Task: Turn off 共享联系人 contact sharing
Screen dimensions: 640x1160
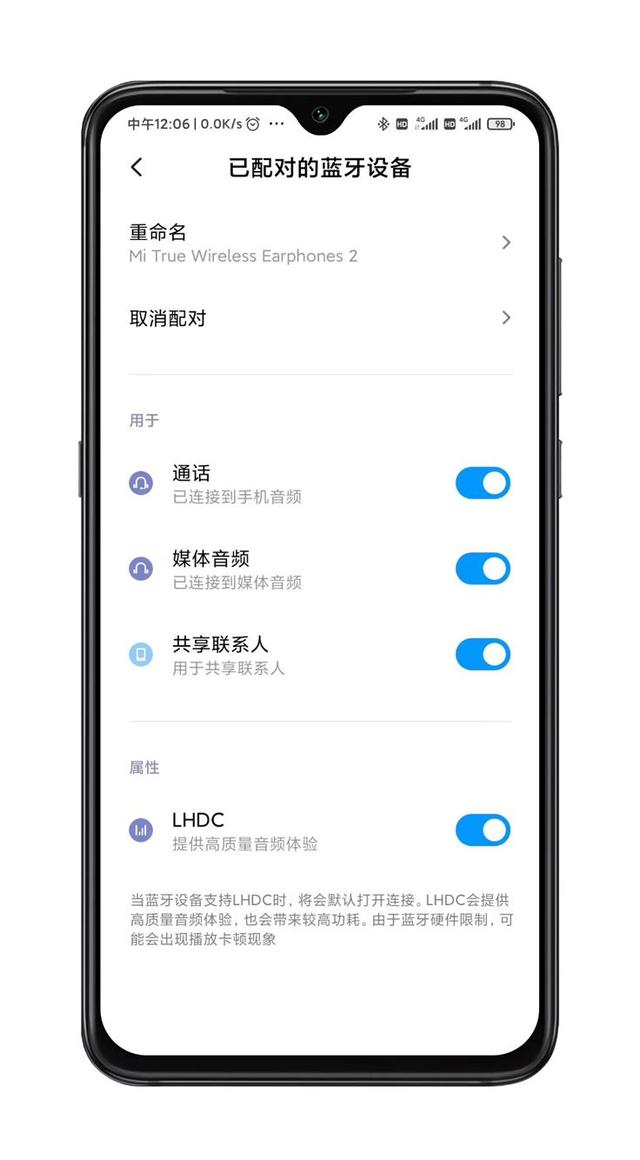Action: [483, 655]
